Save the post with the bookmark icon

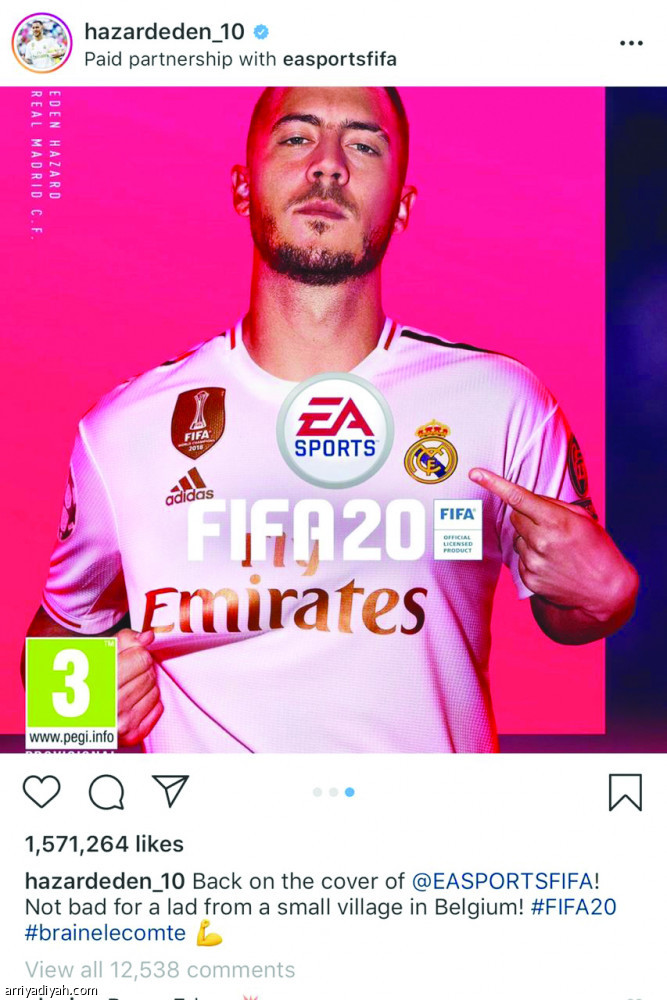[625, 792]
